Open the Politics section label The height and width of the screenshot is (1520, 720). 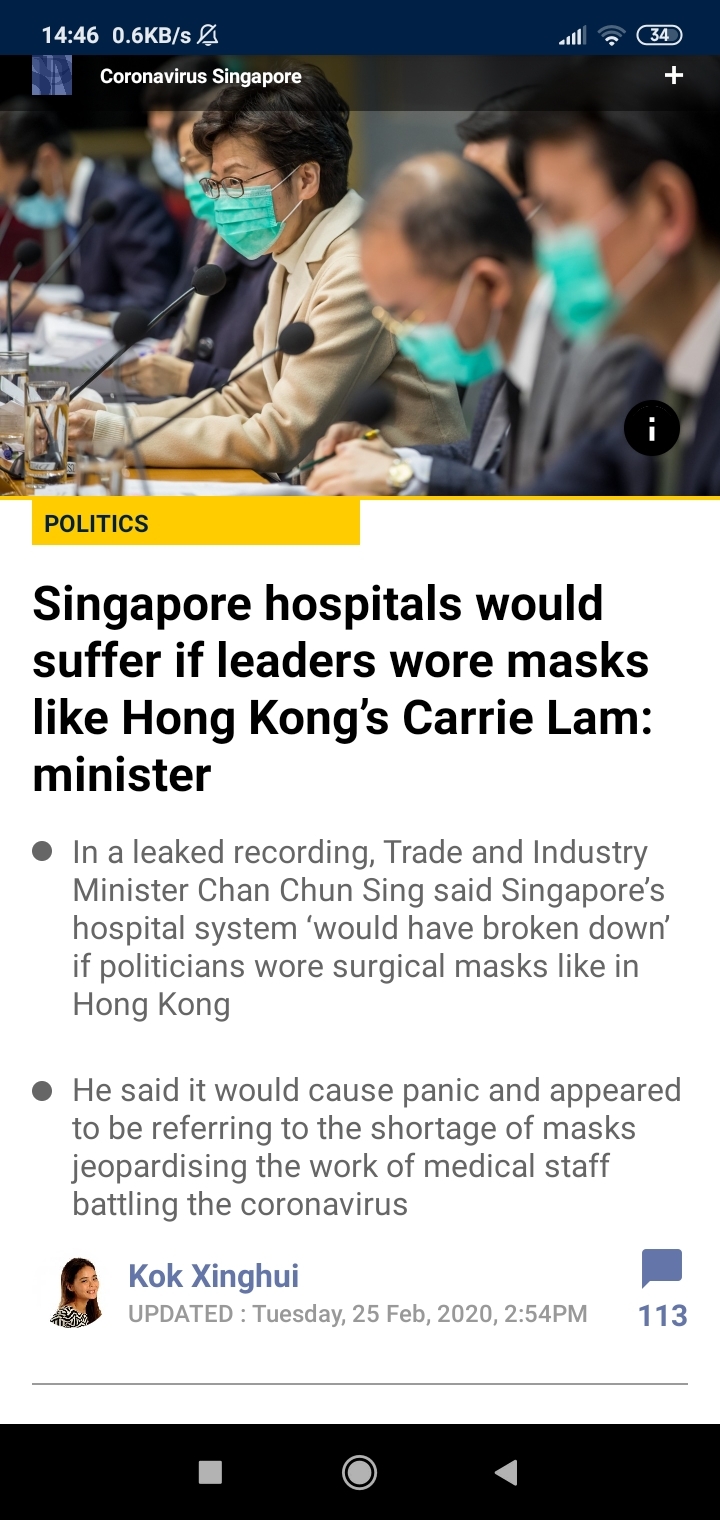click(97, 524)
